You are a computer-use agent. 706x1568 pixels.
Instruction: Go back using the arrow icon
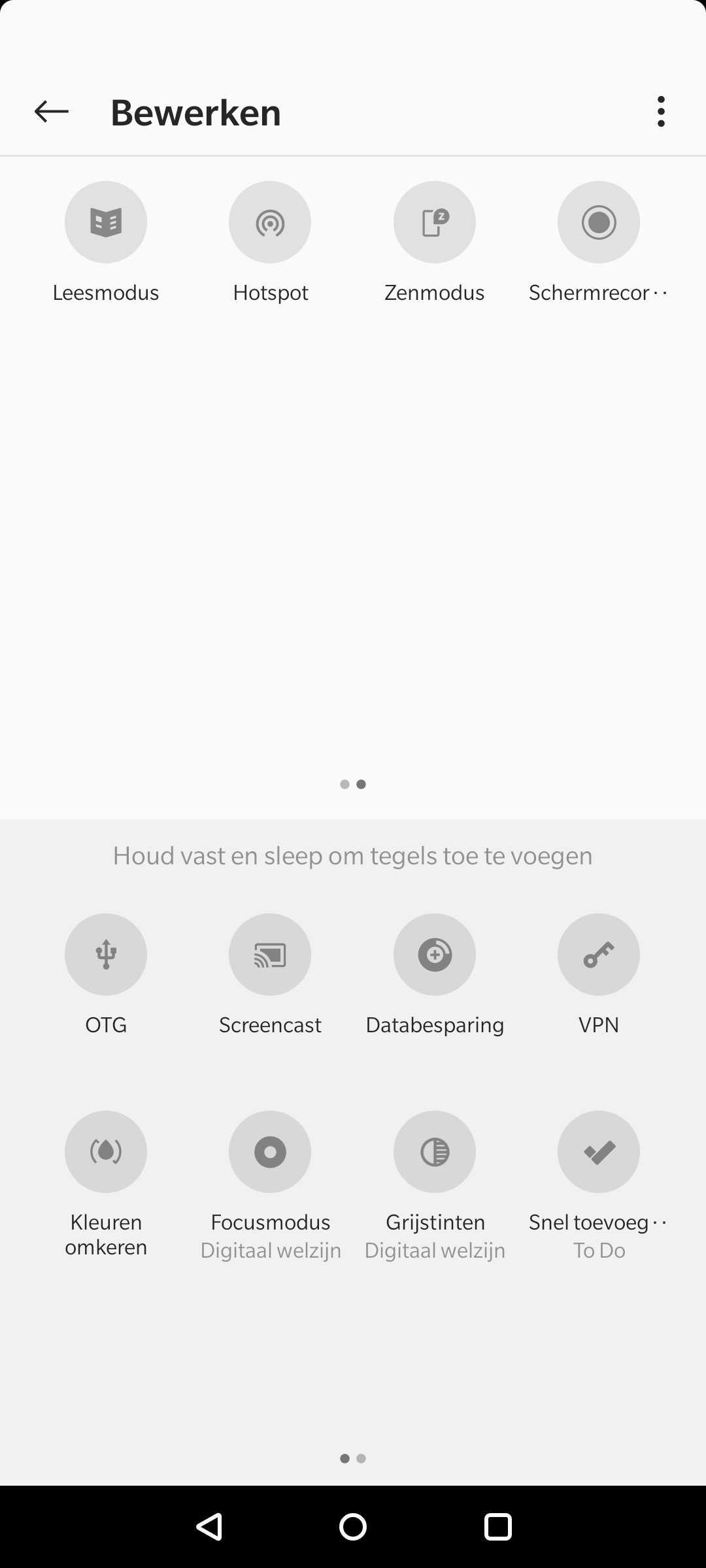[x=51, y=112]
